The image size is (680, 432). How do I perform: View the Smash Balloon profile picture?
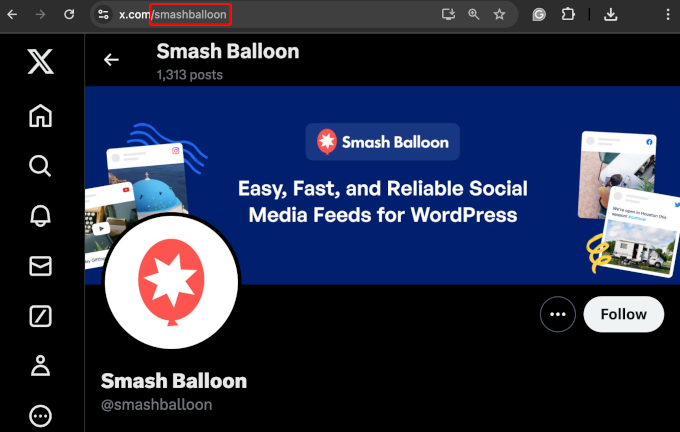171,281
